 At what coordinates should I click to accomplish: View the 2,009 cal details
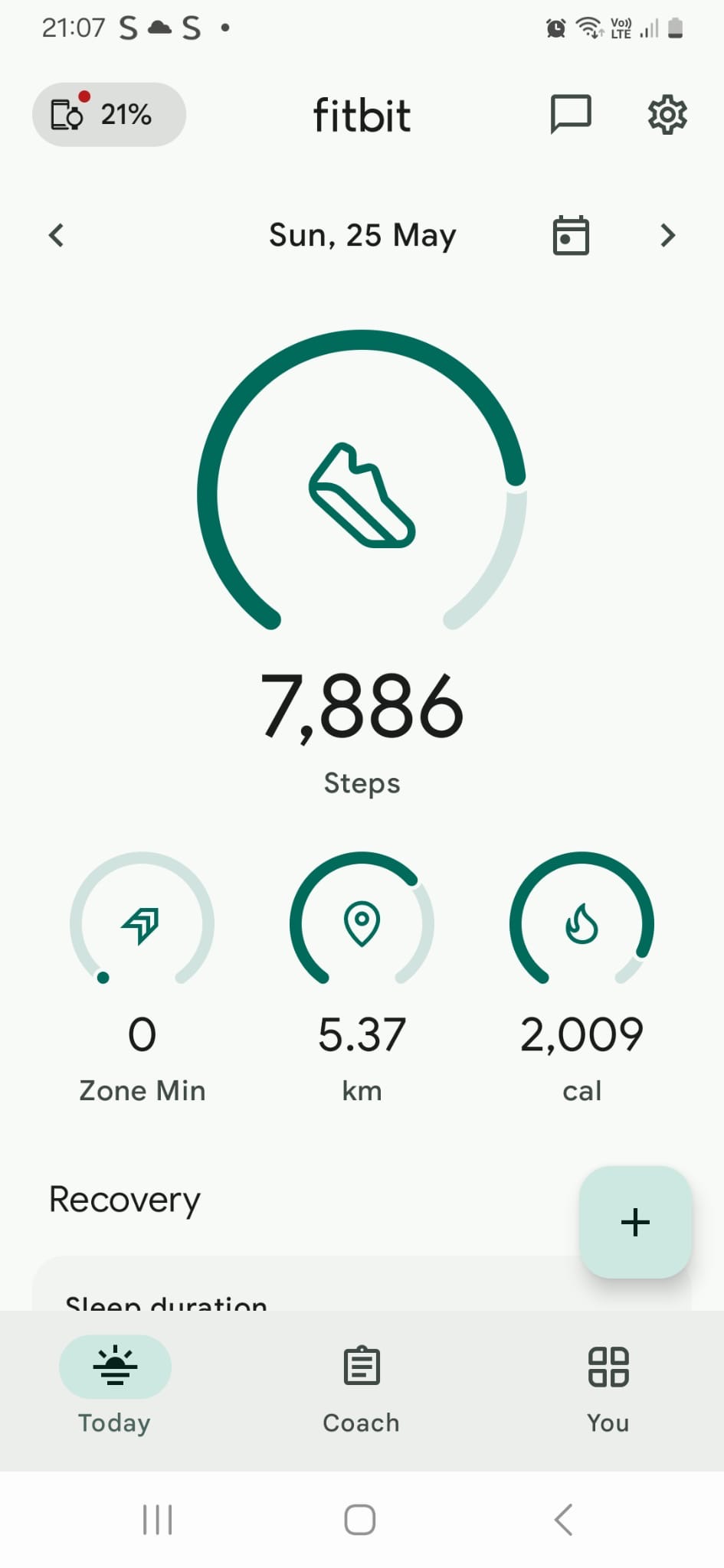[581, 977]
